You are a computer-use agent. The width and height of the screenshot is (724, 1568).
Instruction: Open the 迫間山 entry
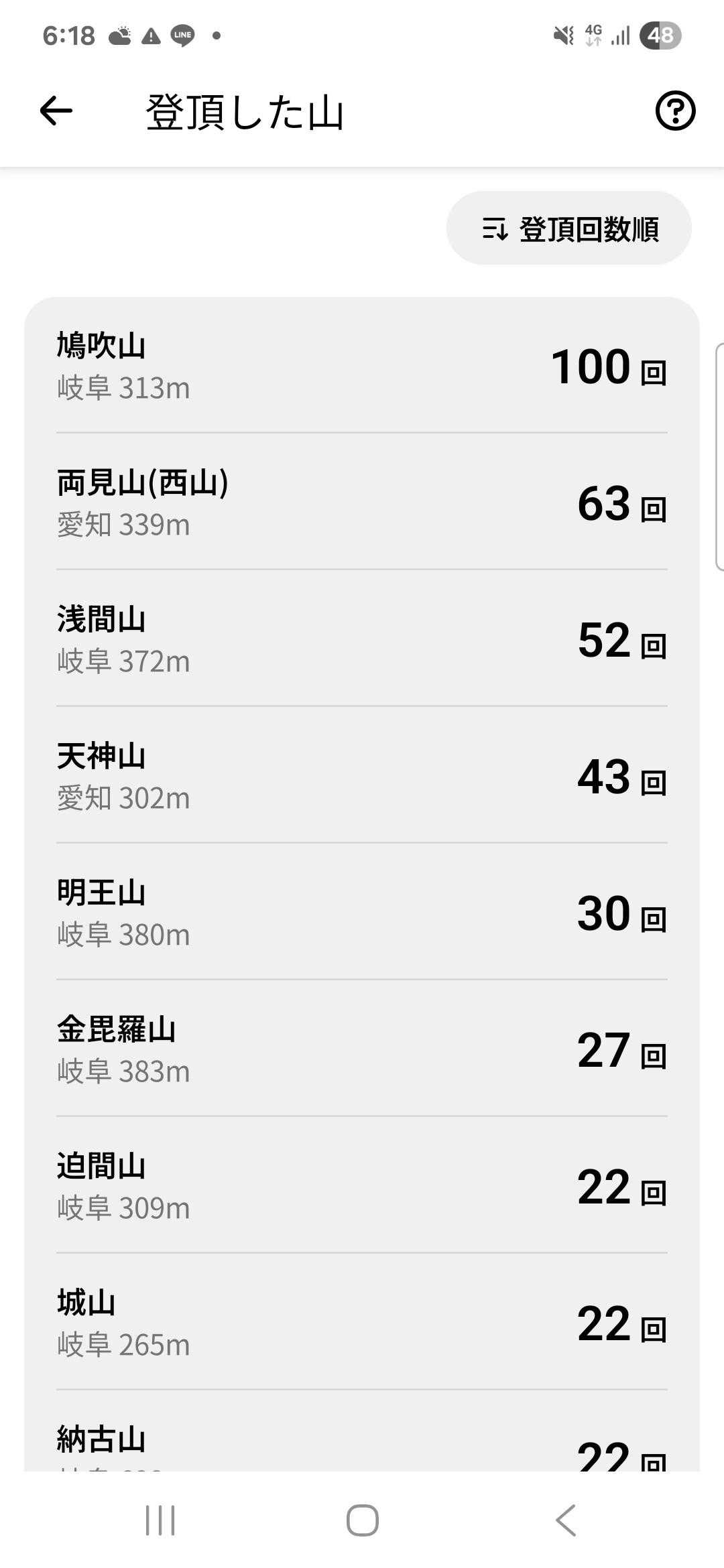pos(362,1185)
